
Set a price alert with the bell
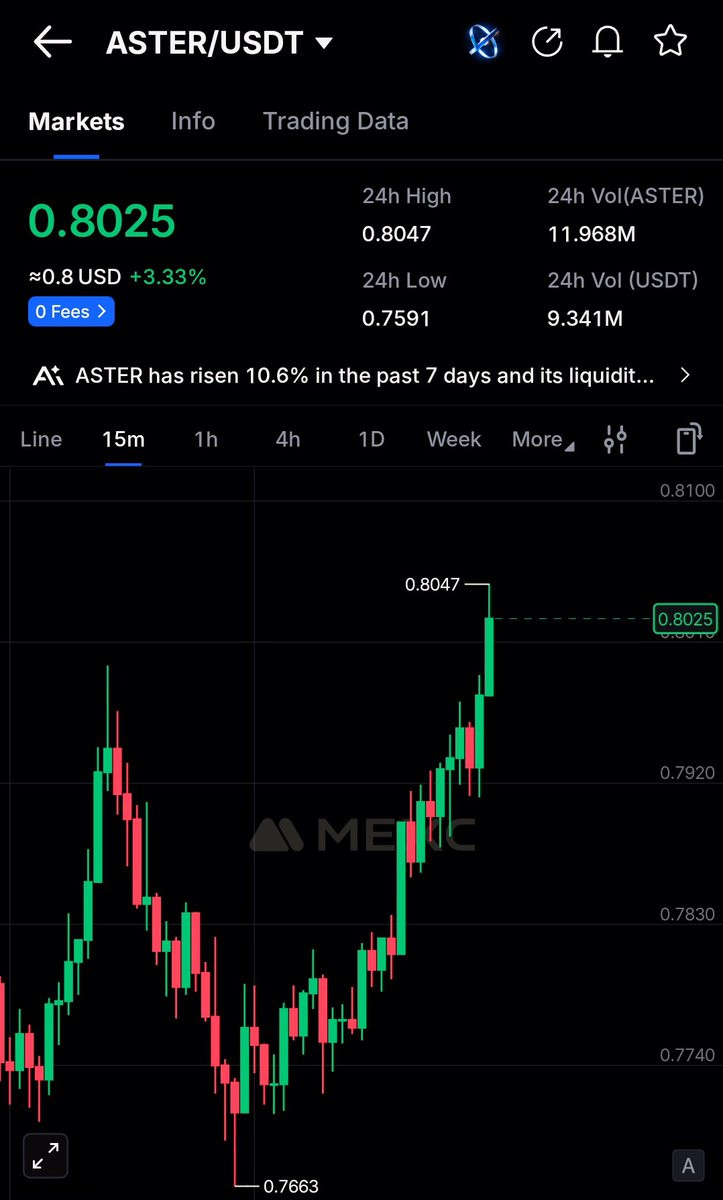point(608,42)
